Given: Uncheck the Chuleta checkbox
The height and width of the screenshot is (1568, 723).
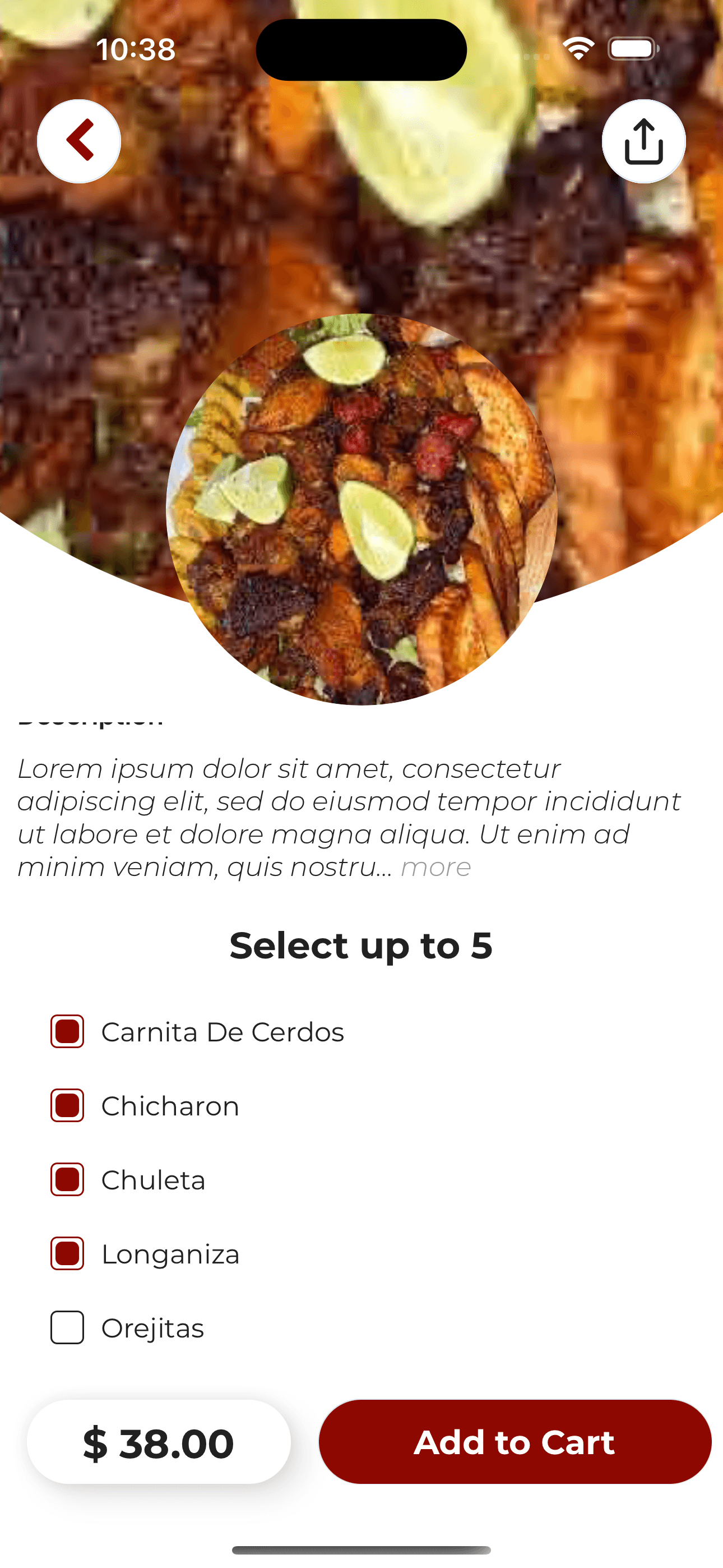Looking at the screenshot, I should point(68,1180).
